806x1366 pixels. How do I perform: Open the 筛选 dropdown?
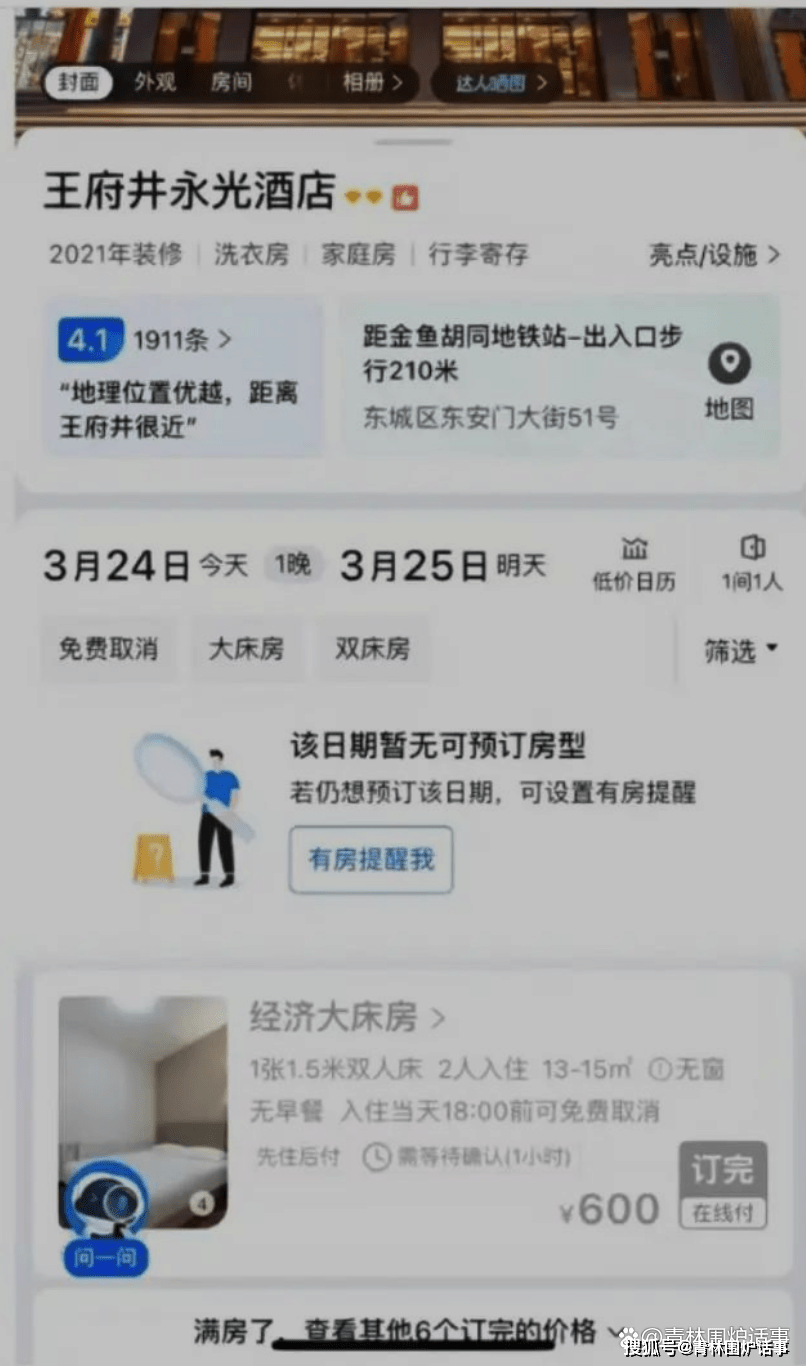741,651
